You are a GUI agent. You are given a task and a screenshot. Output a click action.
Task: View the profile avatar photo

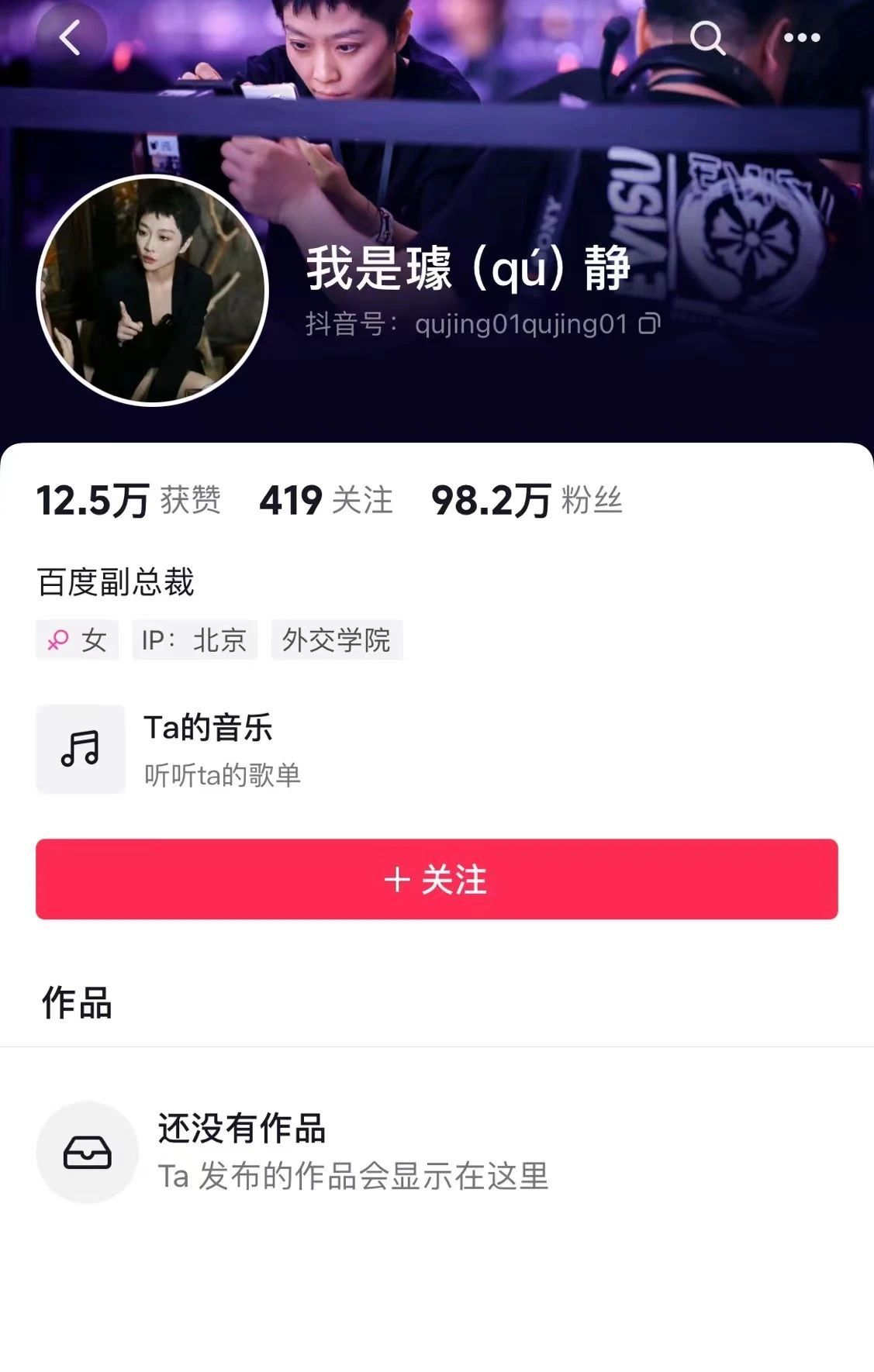pos(153,291)
